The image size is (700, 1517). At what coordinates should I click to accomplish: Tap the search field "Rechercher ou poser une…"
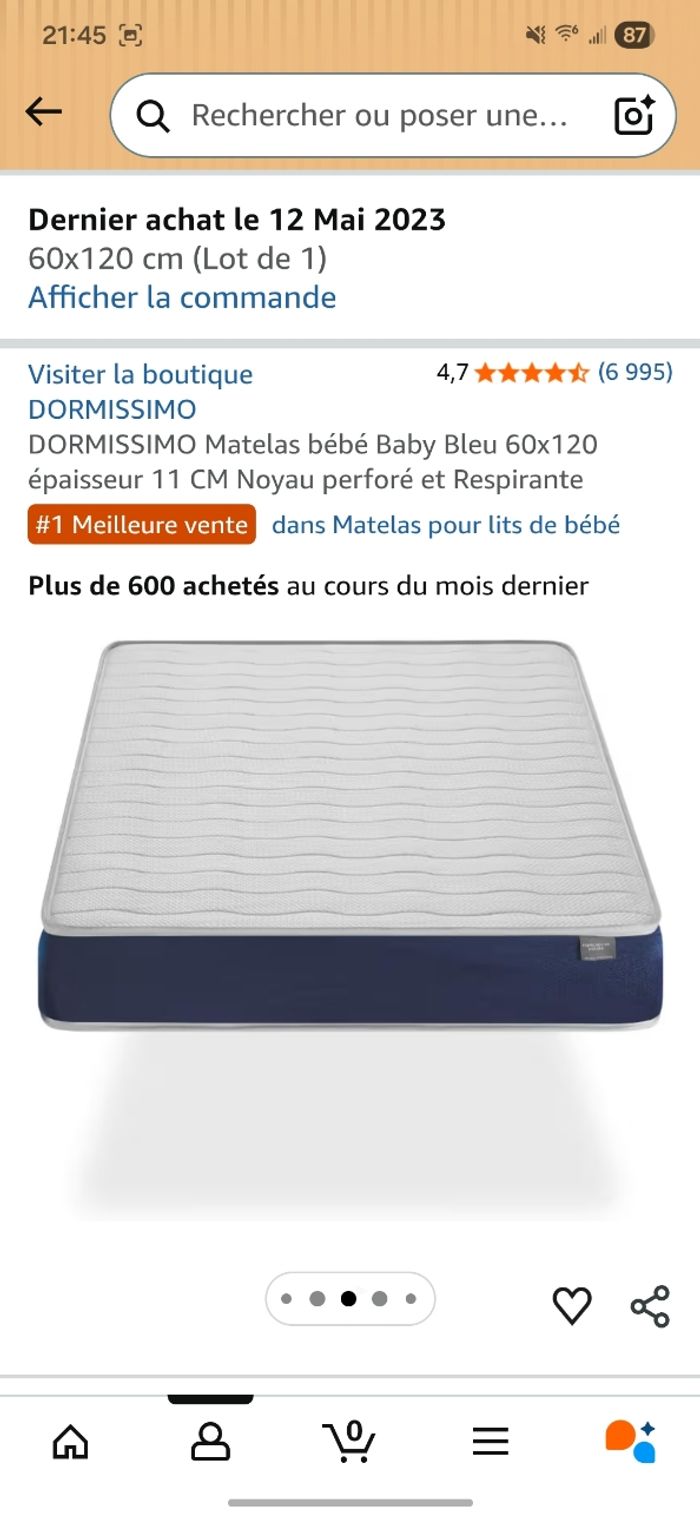[380, 116]
